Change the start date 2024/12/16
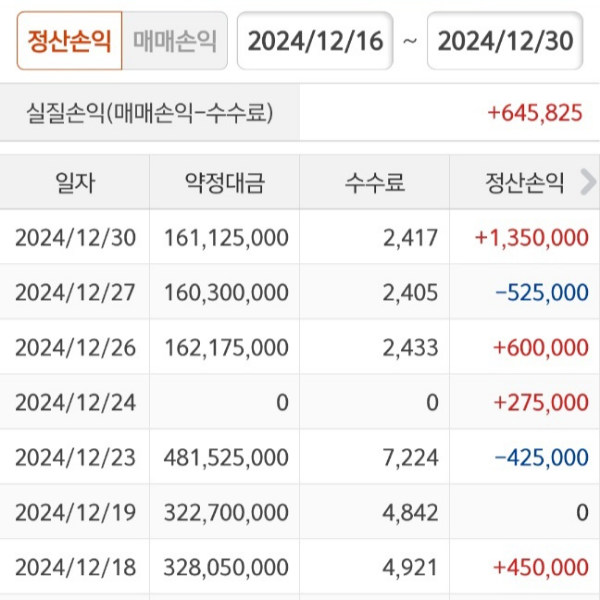 coord(315,41)
